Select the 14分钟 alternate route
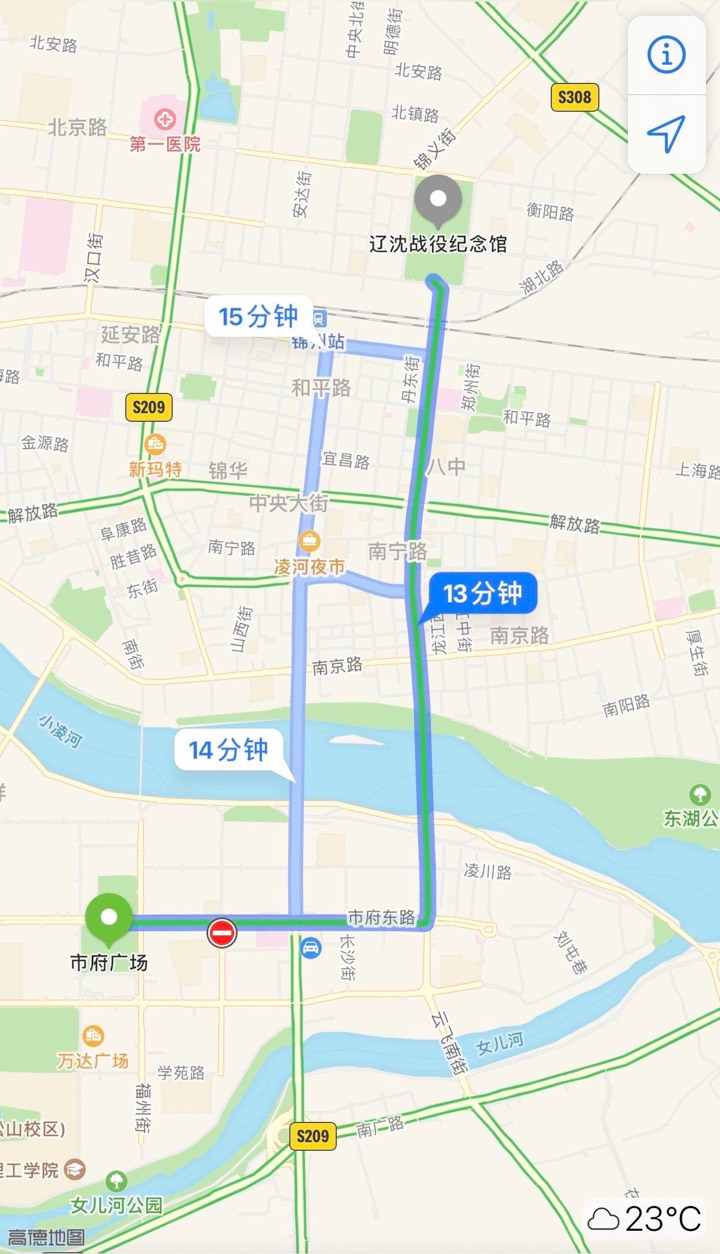Image resolution: width=720 pixels, height=1254 pixels. [x=228, y=750]
